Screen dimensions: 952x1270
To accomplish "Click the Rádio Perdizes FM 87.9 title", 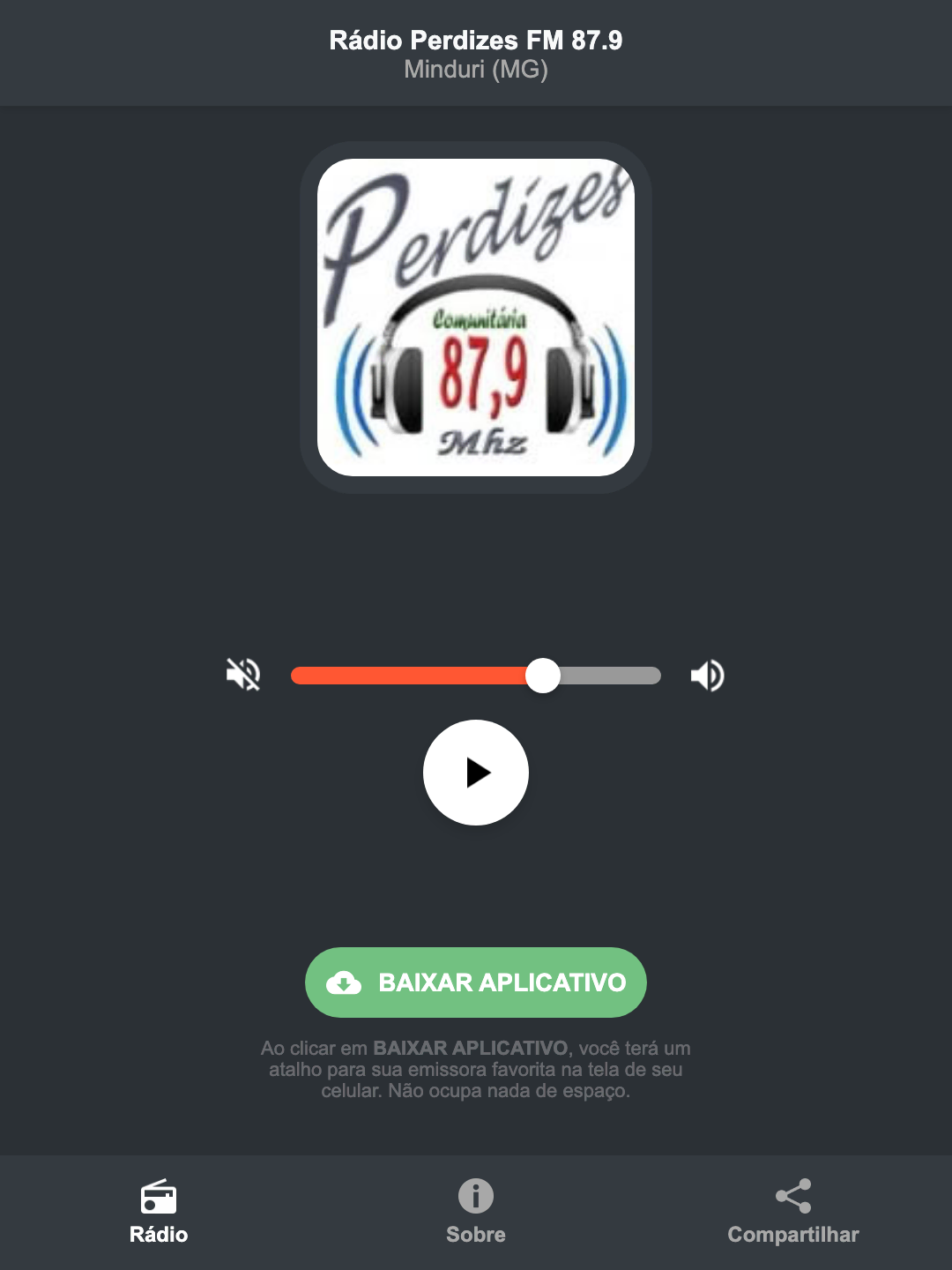I will point(475,40).
